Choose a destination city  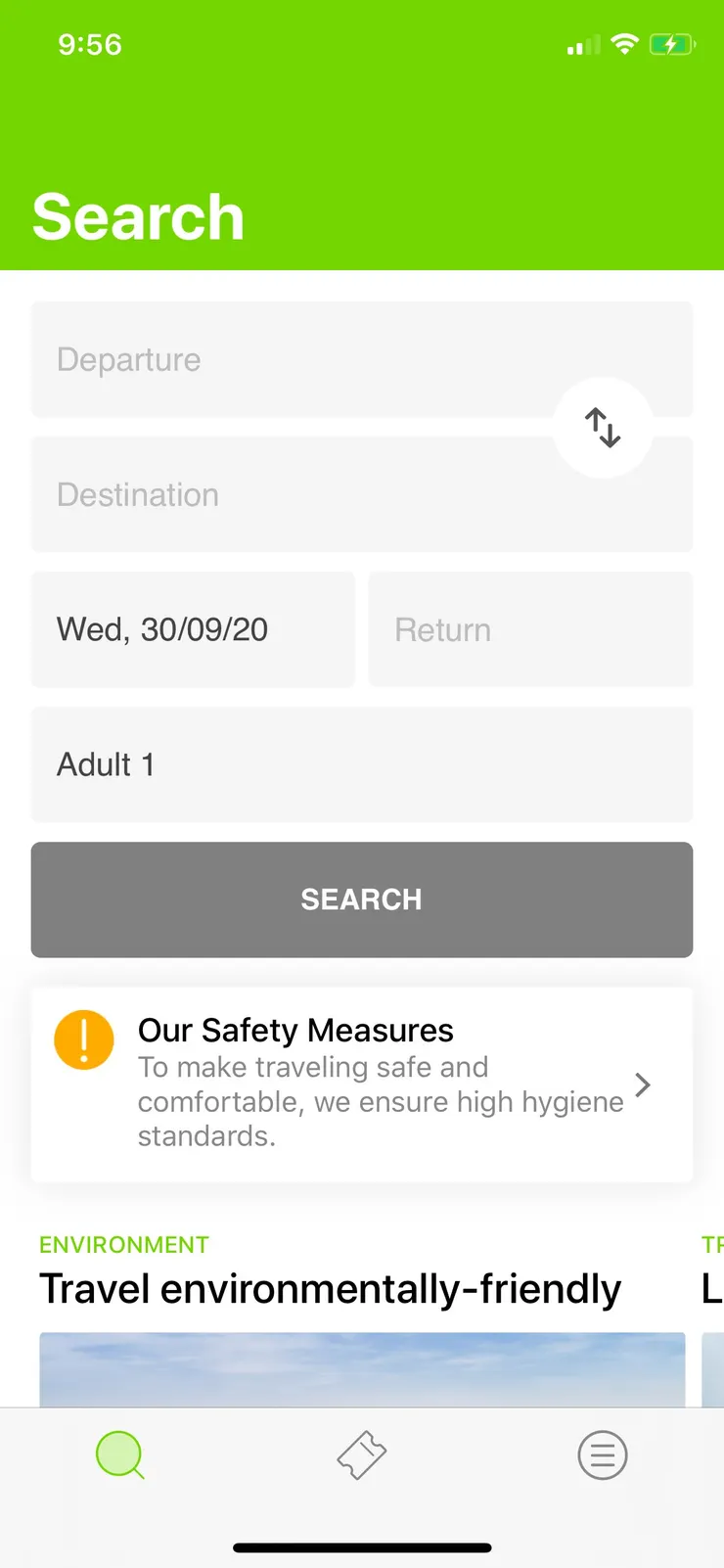click(x=294, y=495)
